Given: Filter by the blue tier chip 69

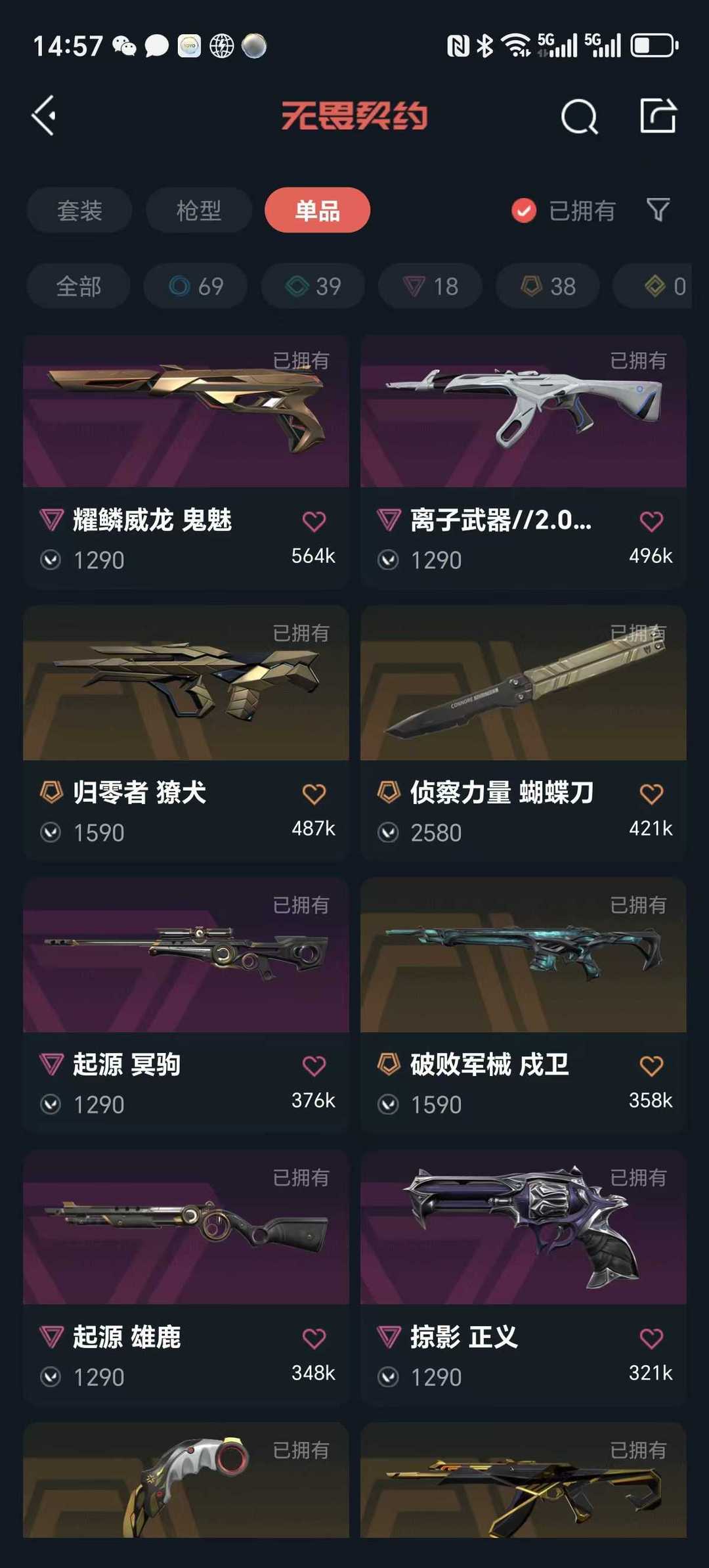Looking at the screenshot, I should [196, 286].
